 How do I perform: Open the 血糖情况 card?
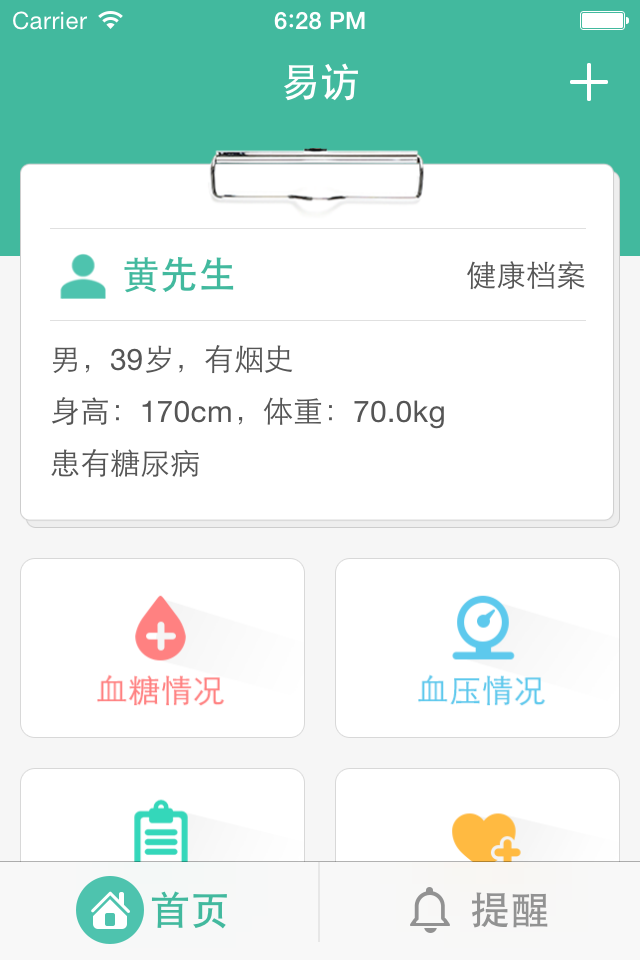pyautogui.click(x=162, y=648)
